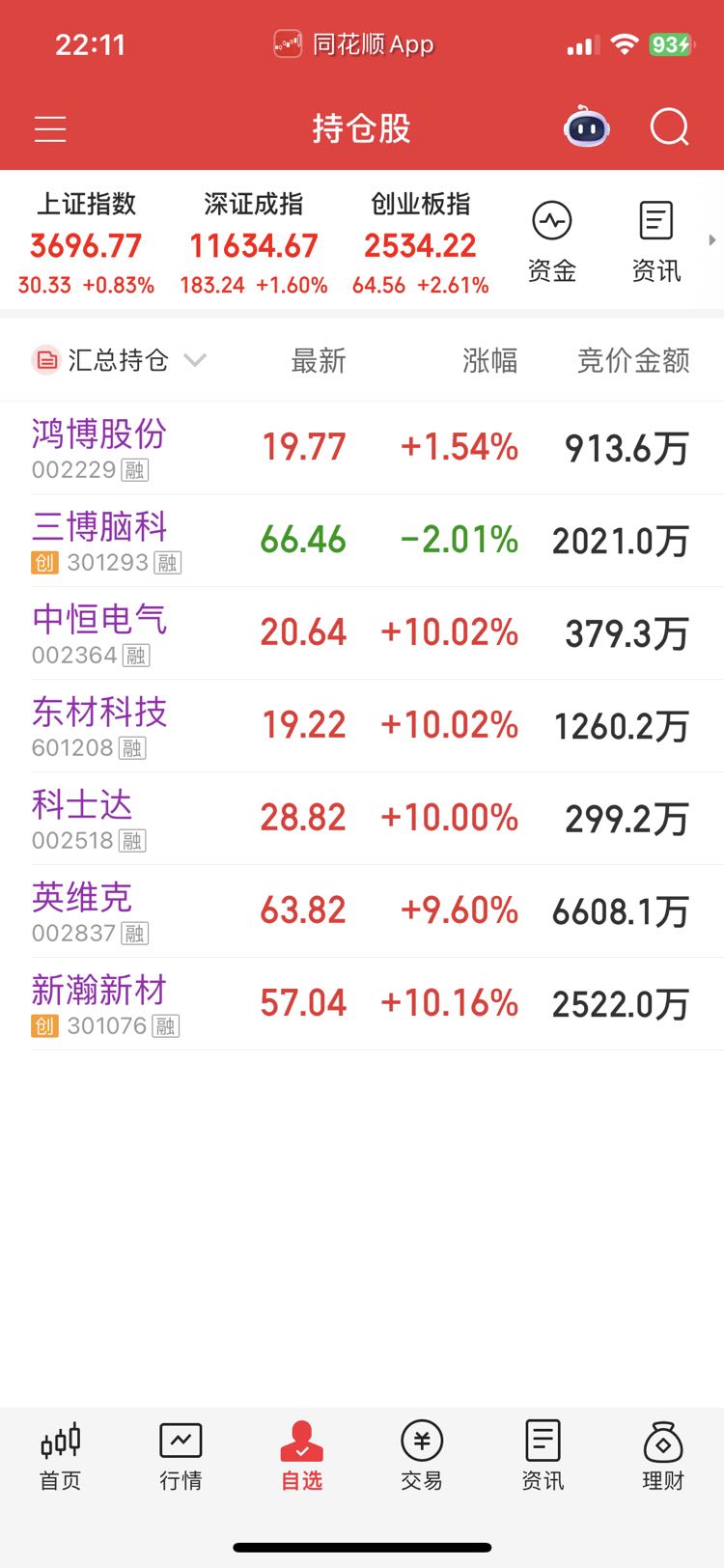Open the hamburger menu

pyautogui.click(x=50, y=129)
